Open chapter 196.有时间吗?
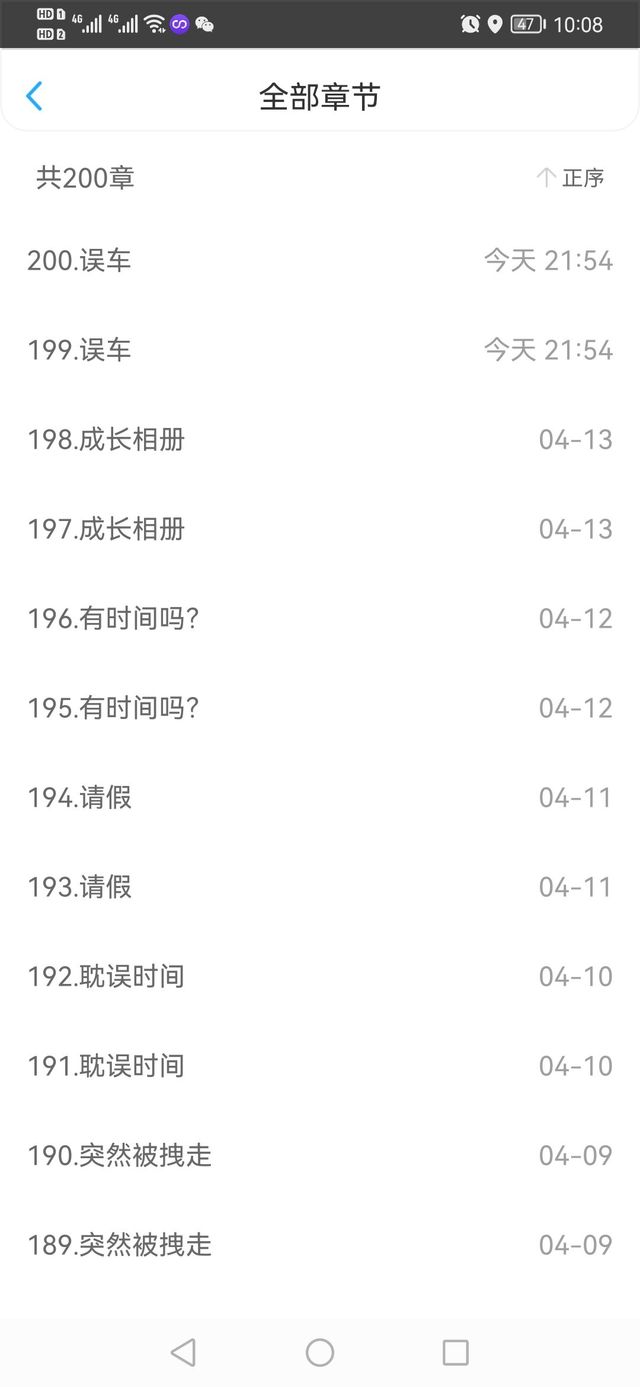The width and height of the screenshot is (640, 1387). pos(320,619)
